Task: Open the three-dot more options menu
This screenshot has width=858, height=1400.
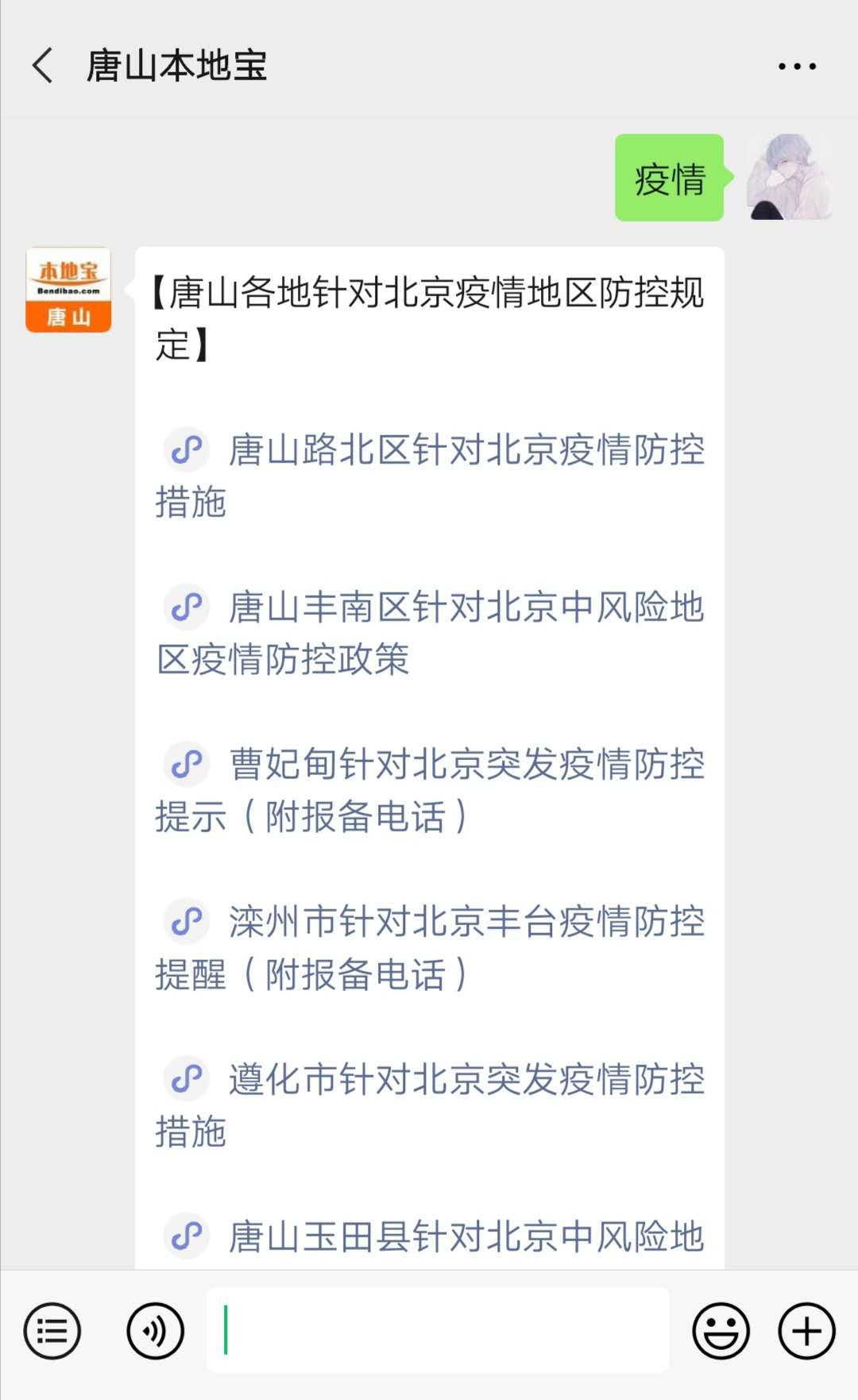Action: pos(797,67)
